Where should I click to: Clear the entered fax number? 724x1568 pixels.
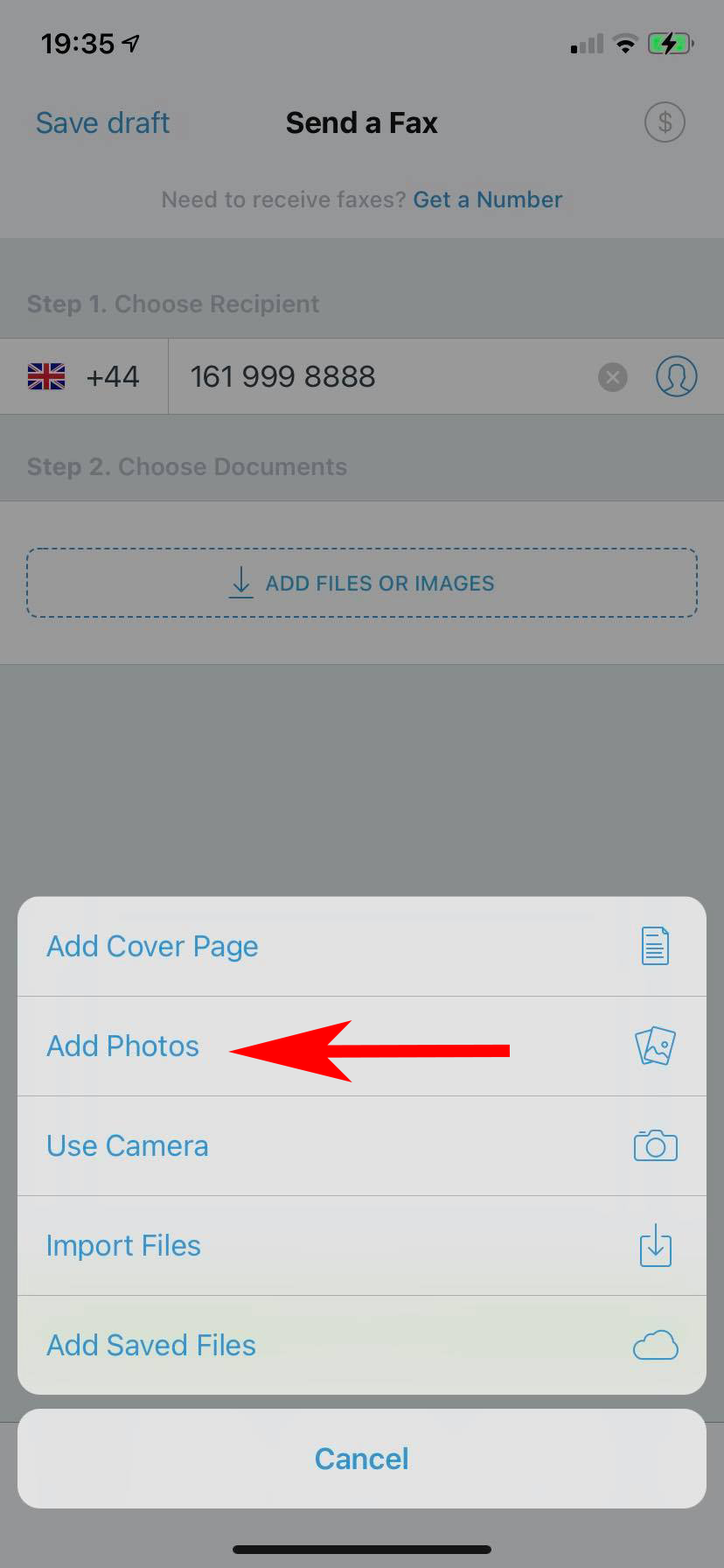tap(612, 377)
